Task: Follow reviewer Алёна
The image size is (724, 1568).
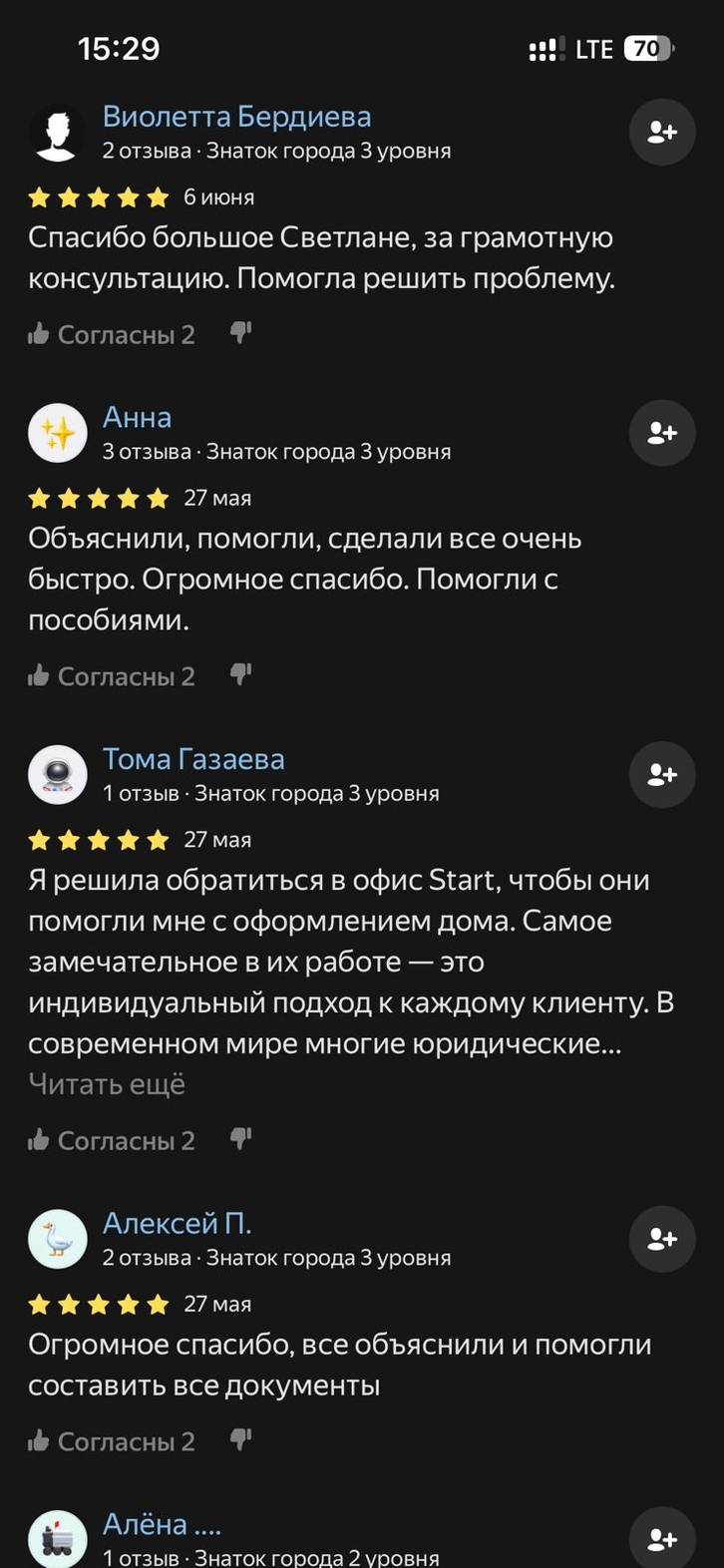Action: [661, 1539]
